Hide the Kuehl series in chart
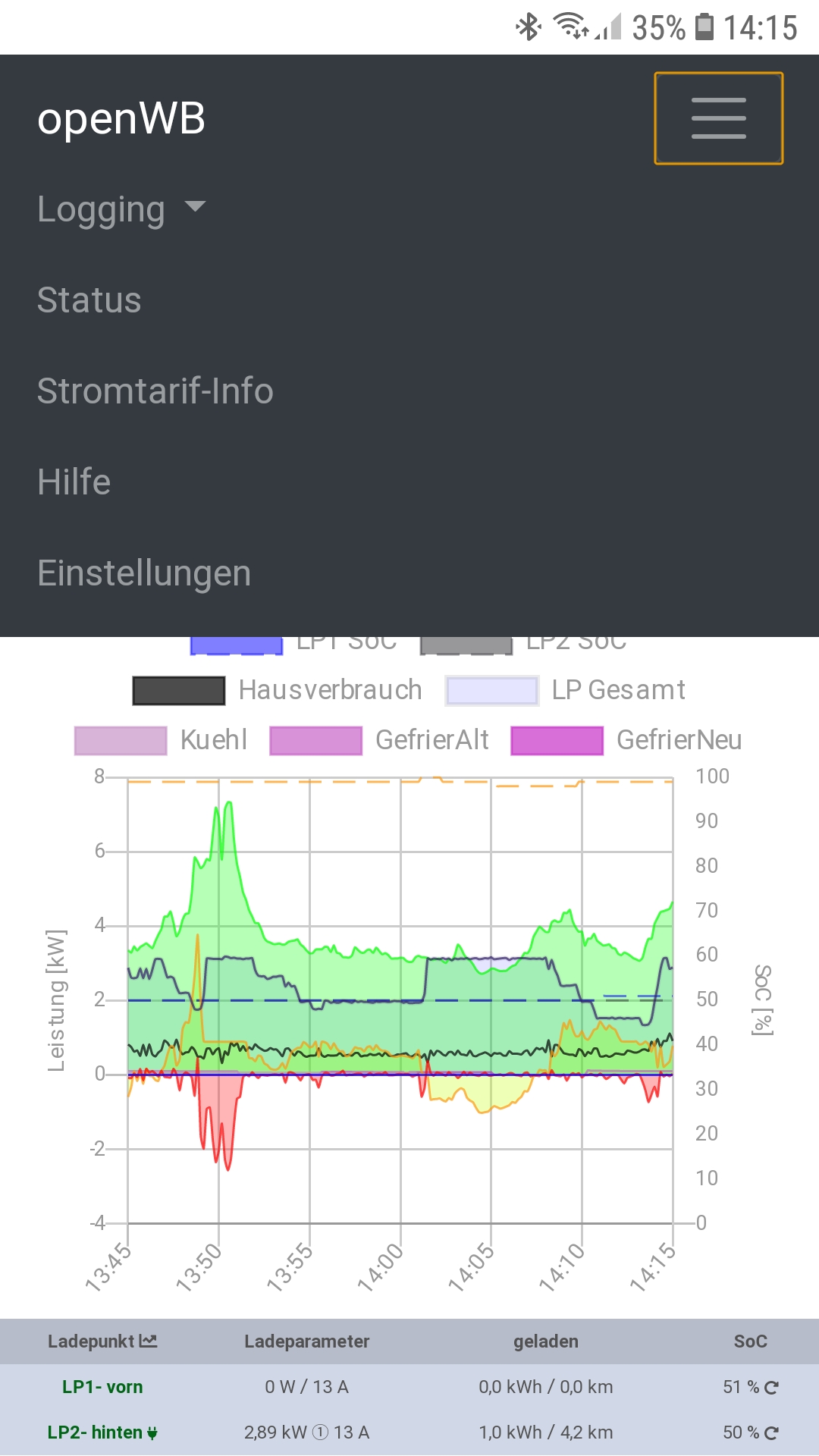 click(161, 740)
